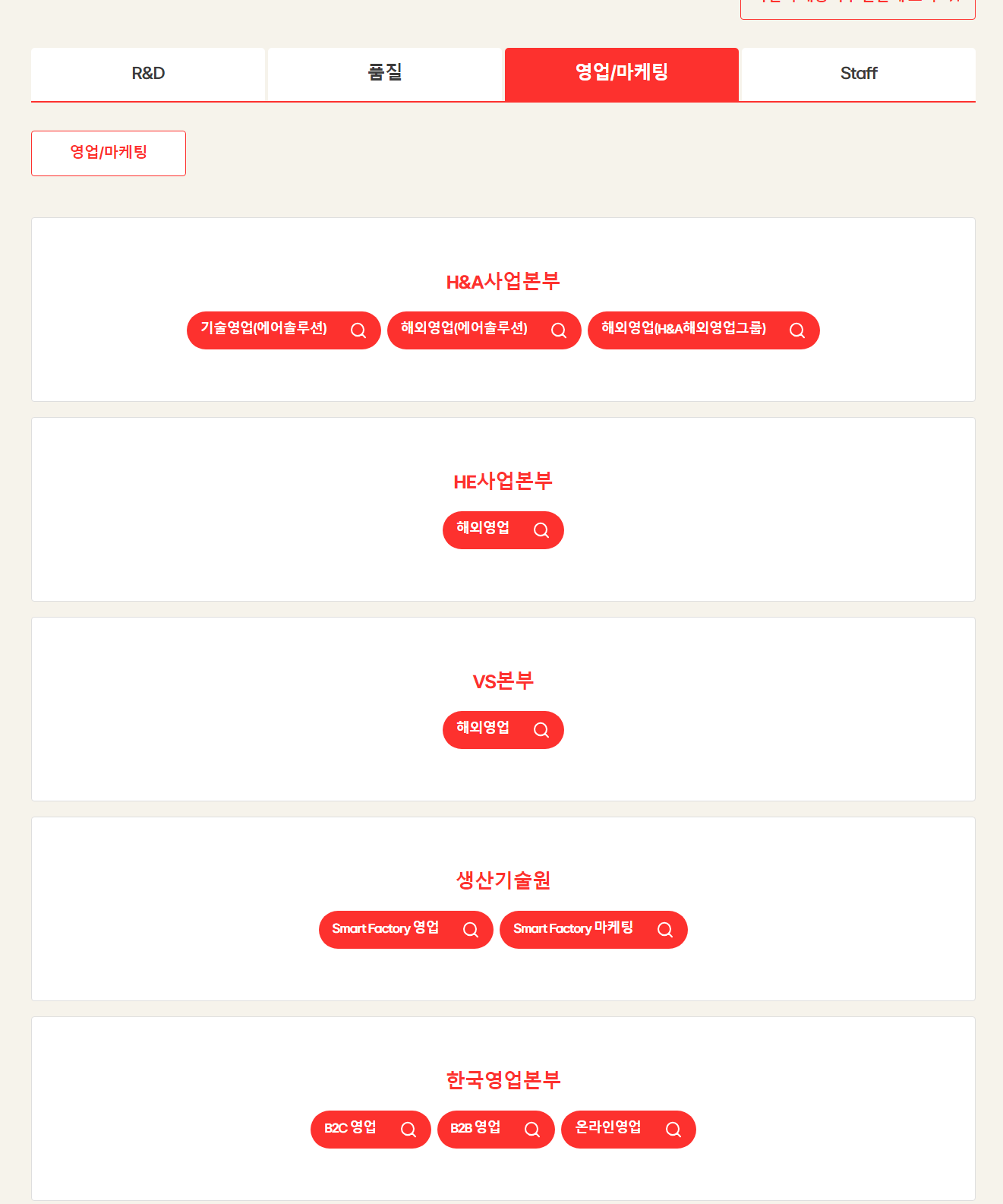Viewport: 1003px width, 1204px height.
Task: Open B2C 영업 job details
Action: (371, 1130)
